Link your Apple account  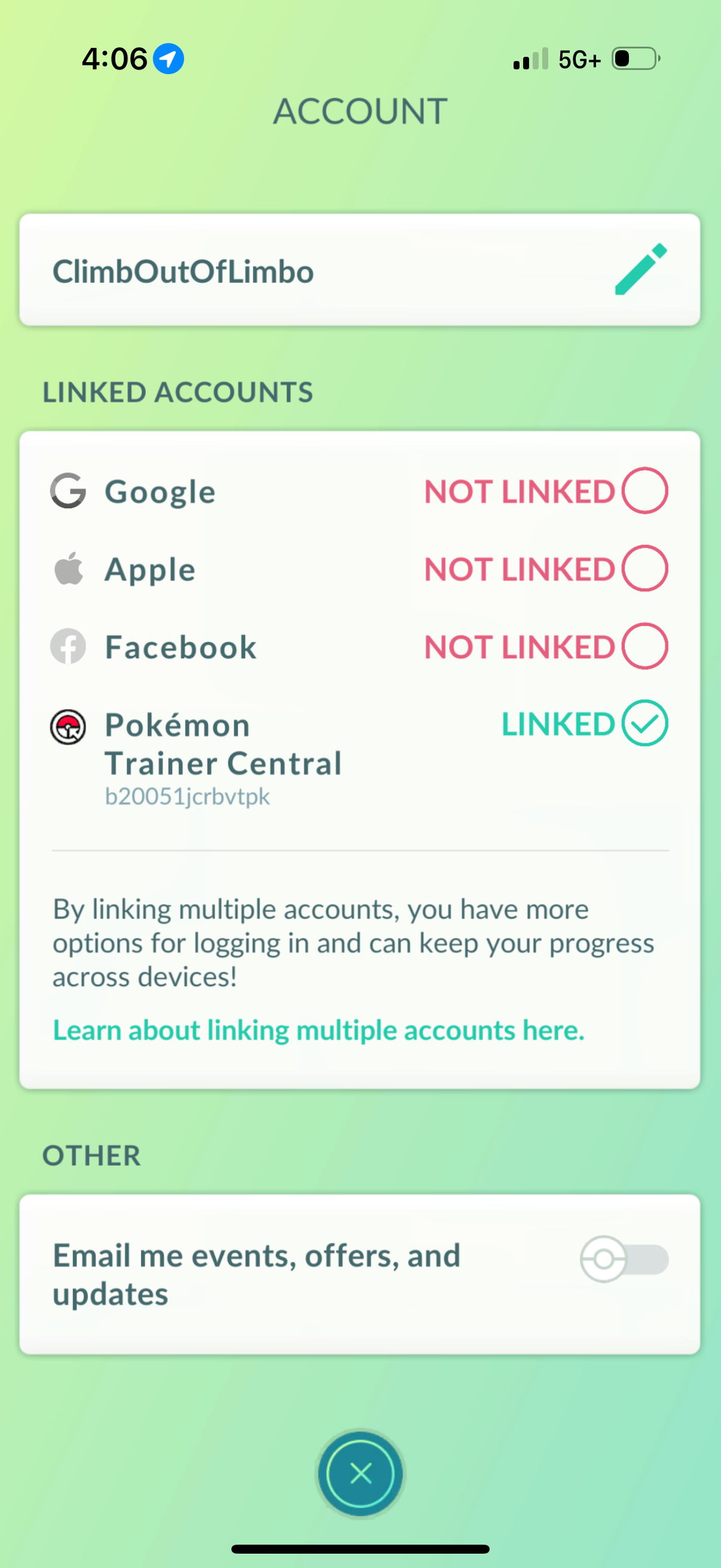[644, 569]
